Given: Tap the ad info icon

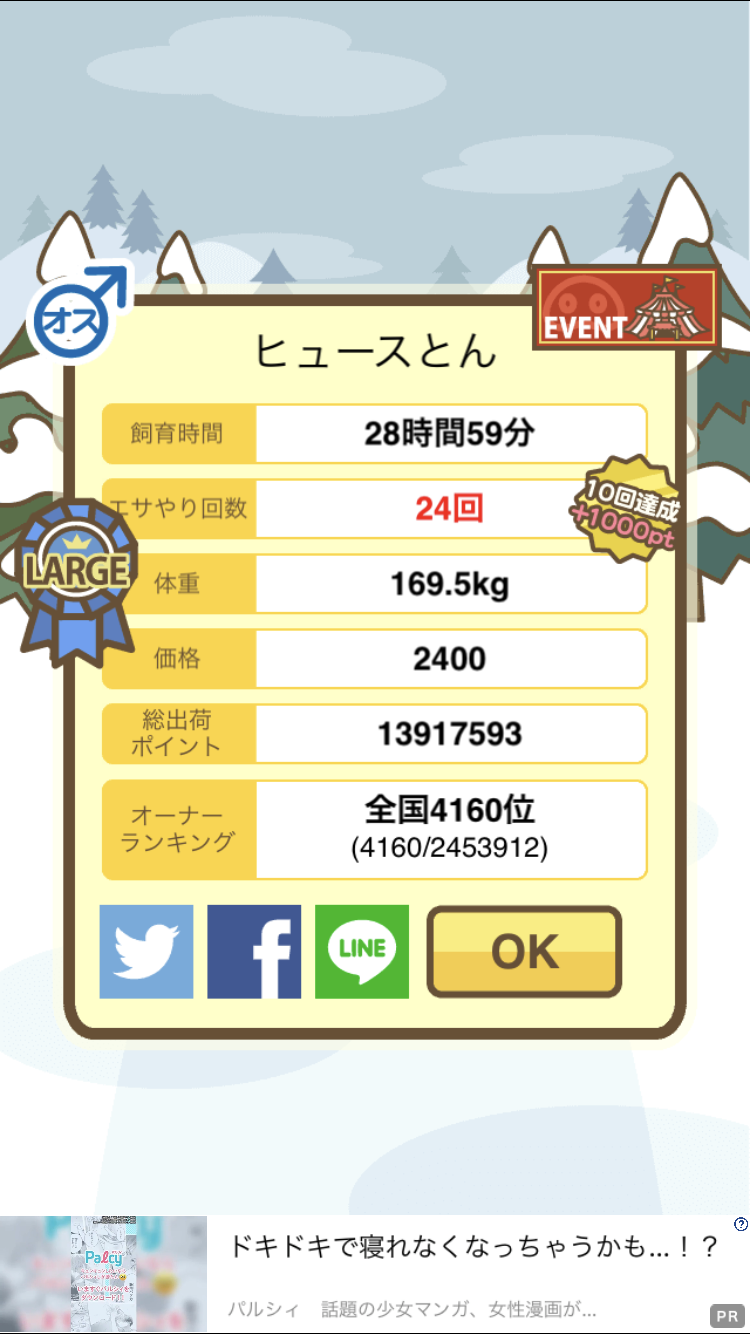Looking at the screenshot, I should (740, 1224).
